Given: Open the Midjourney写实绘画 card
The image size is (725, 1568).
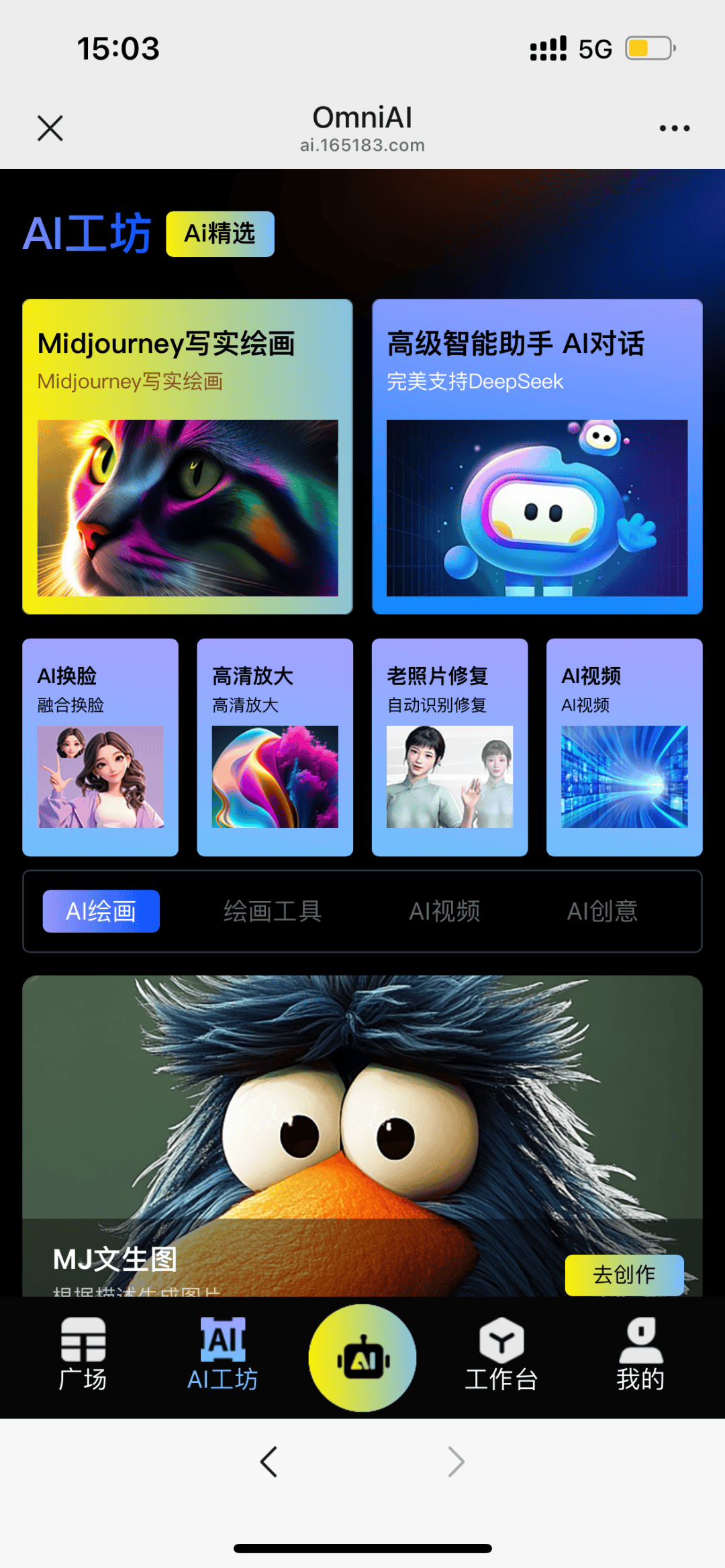Looking at the screenshot, I should [x=187, y=456].
